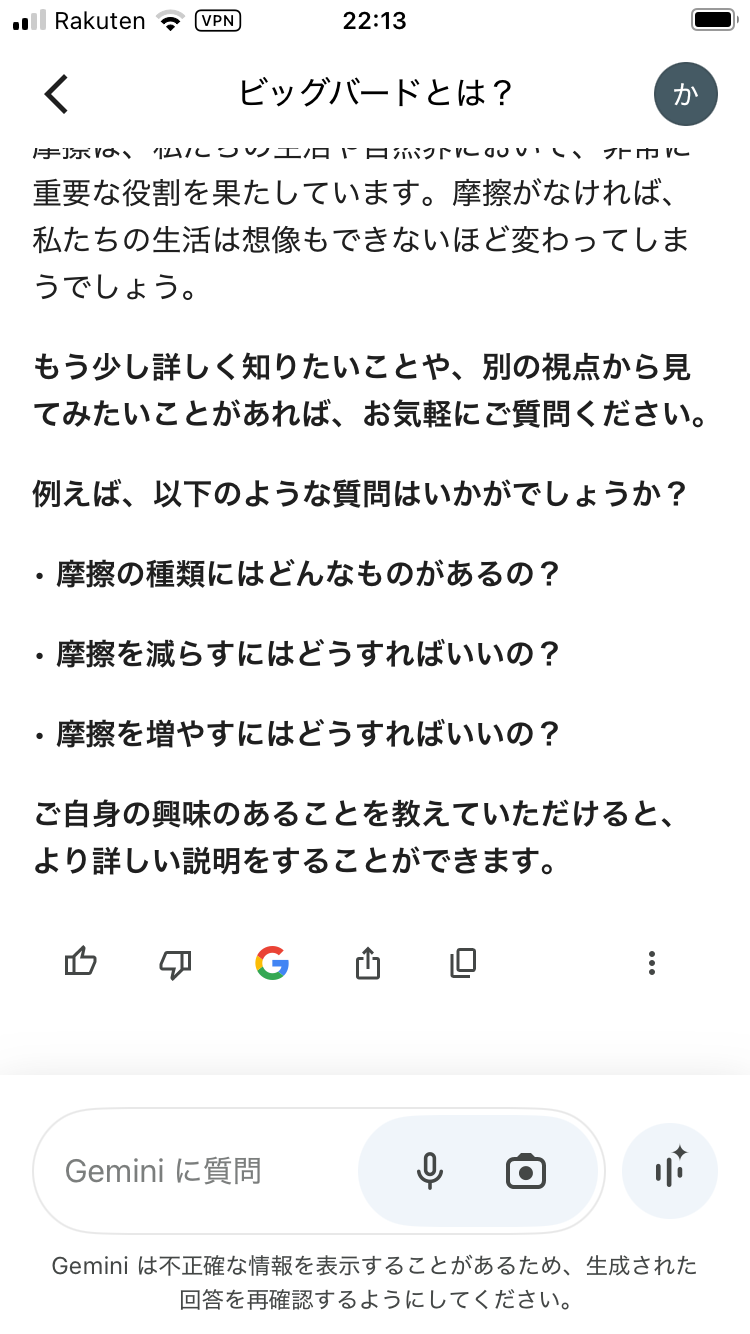
Task: Open the camera to add a photo
Action: coord(526,1171)
